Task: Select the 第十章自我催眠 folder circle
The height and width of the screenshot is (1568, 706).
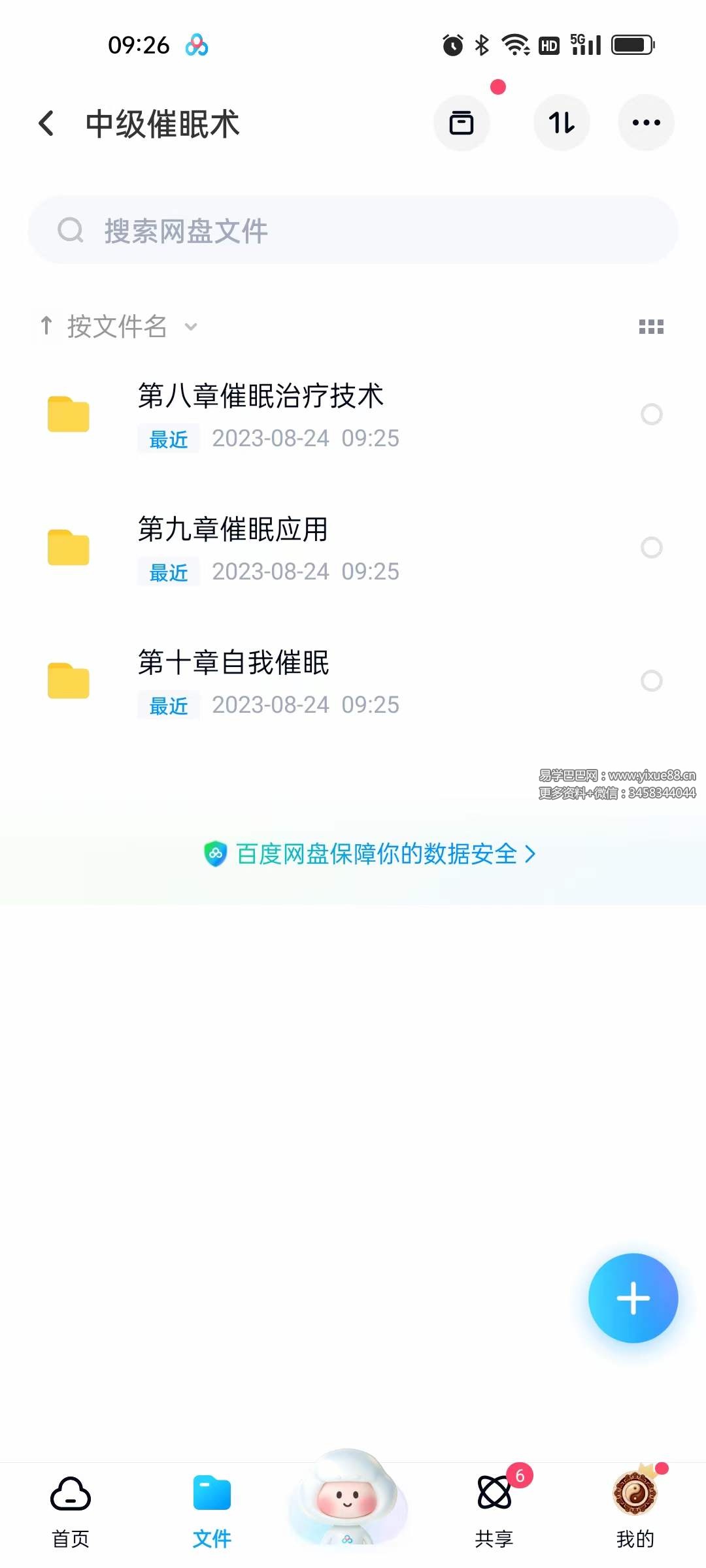Action: pyautogui.click(x=651, y=681)
